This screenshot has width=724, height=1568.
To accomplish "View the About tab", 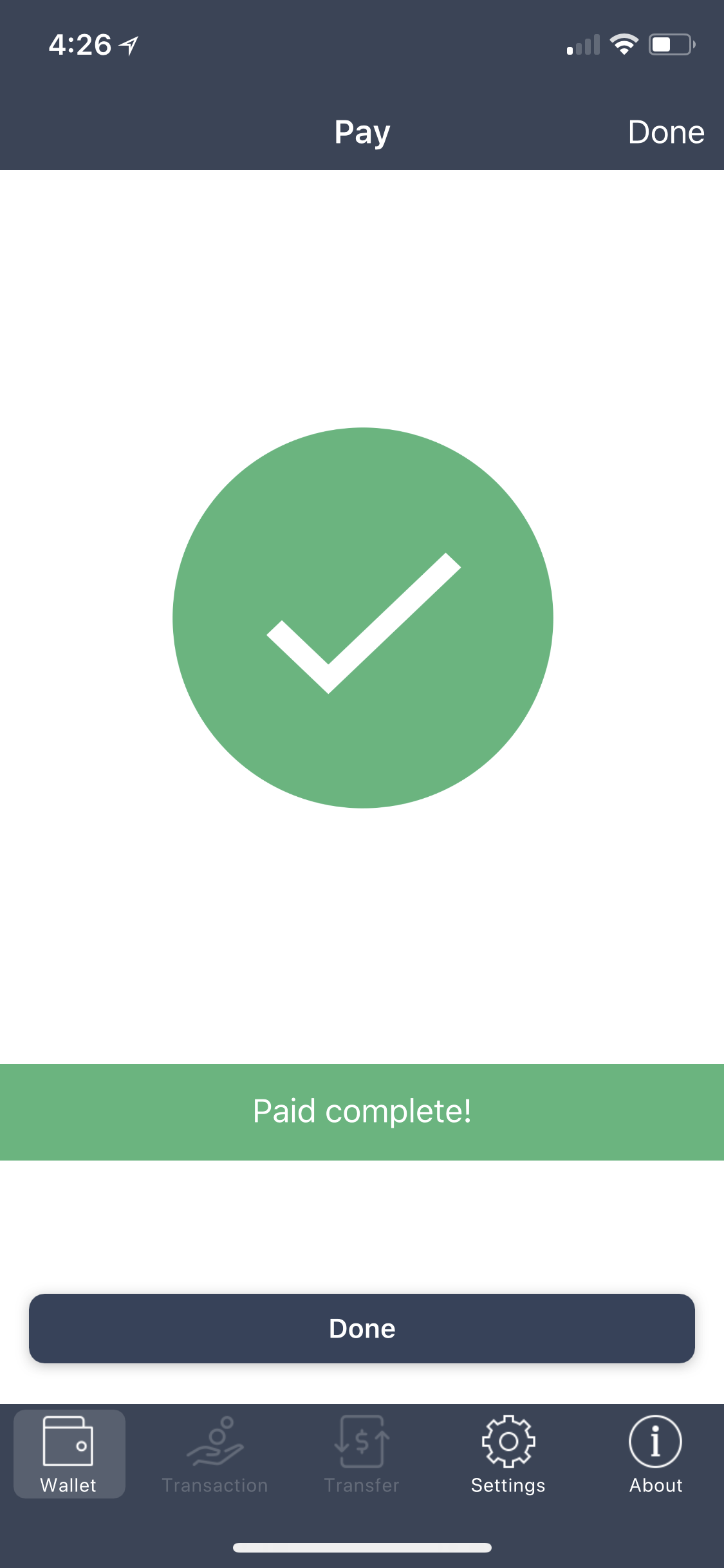I will [x=655, y=1454].
